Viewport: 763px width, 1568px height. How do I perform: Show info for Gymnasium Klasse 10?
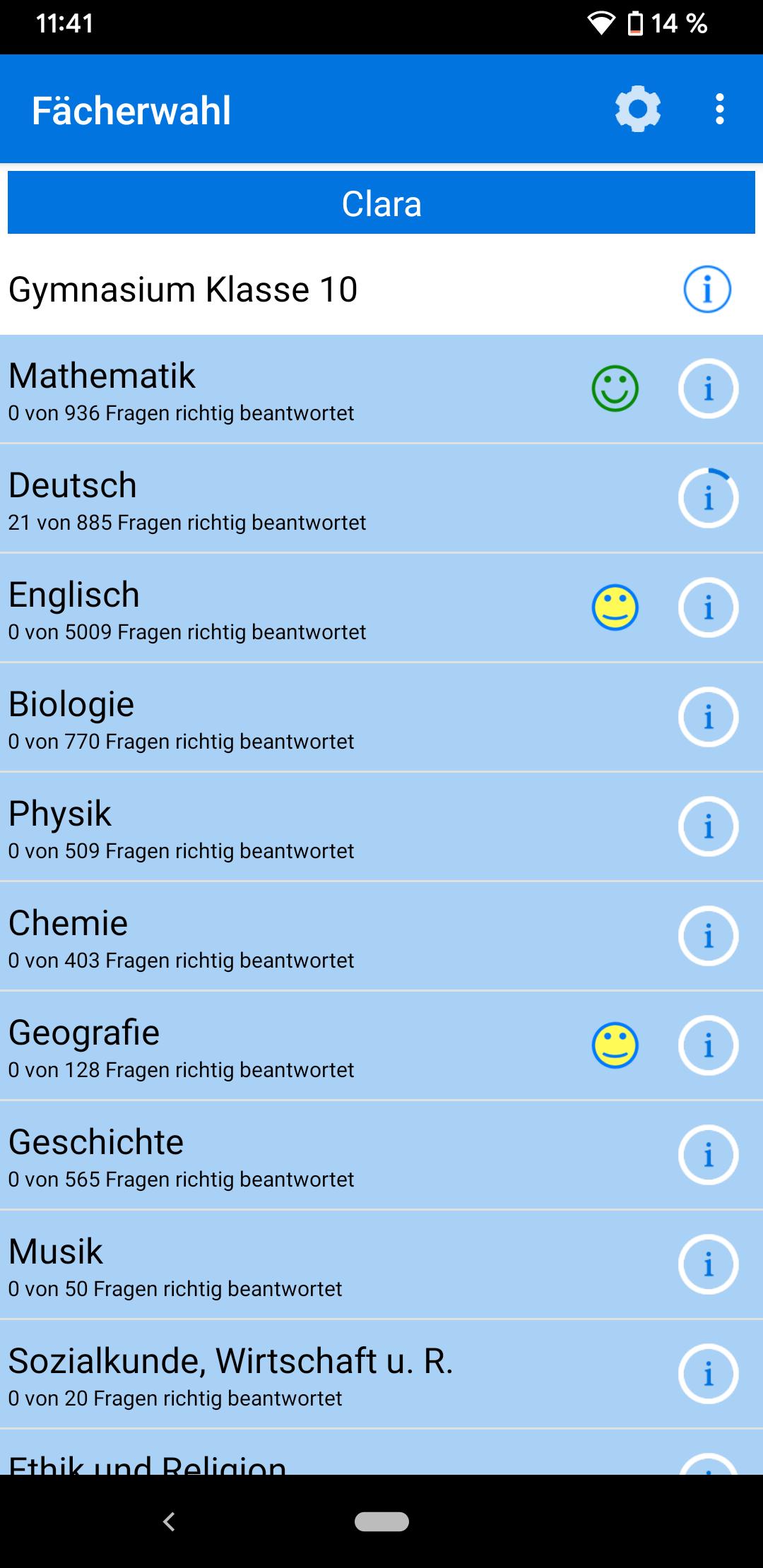coord(707,289)
